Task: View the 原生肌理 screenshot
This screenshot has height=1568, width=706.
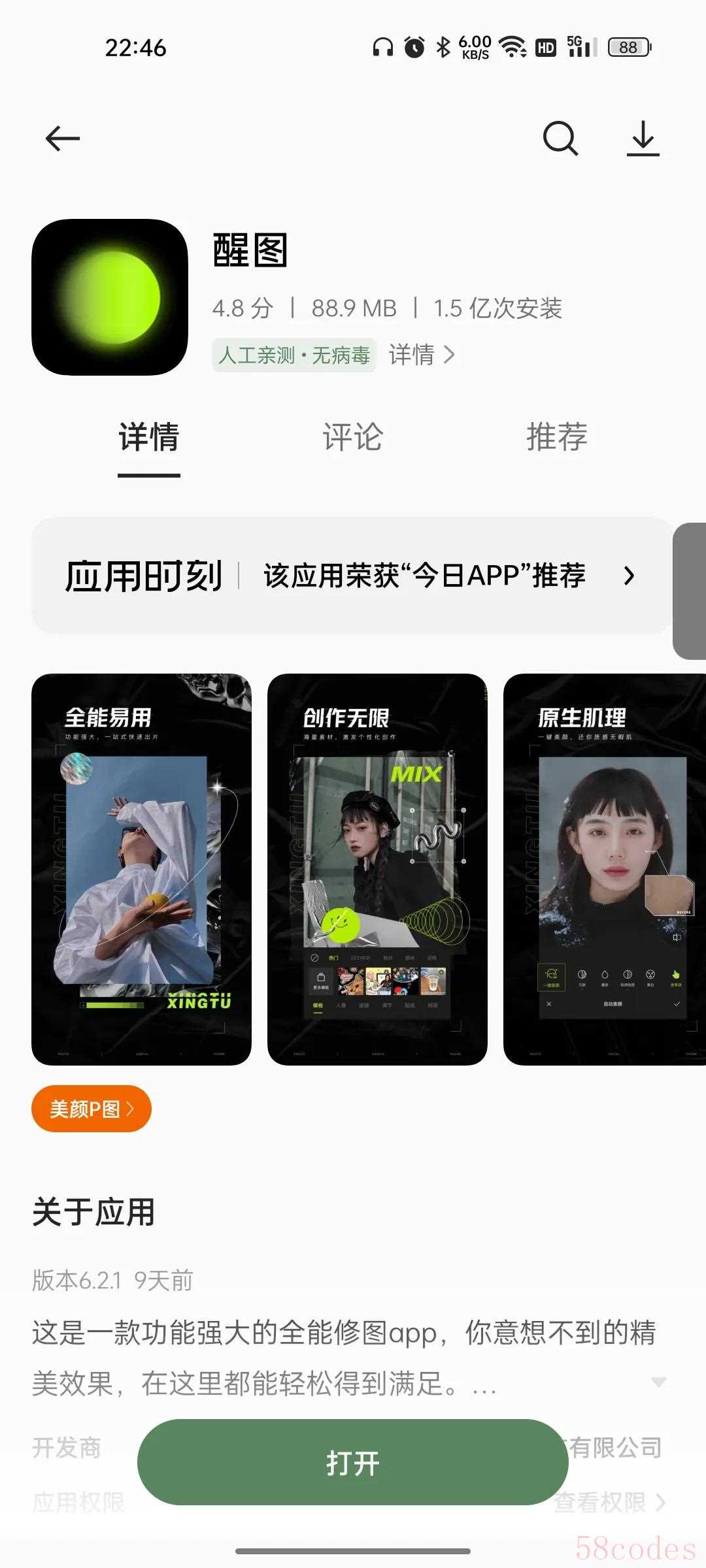Action: (605, 869)
